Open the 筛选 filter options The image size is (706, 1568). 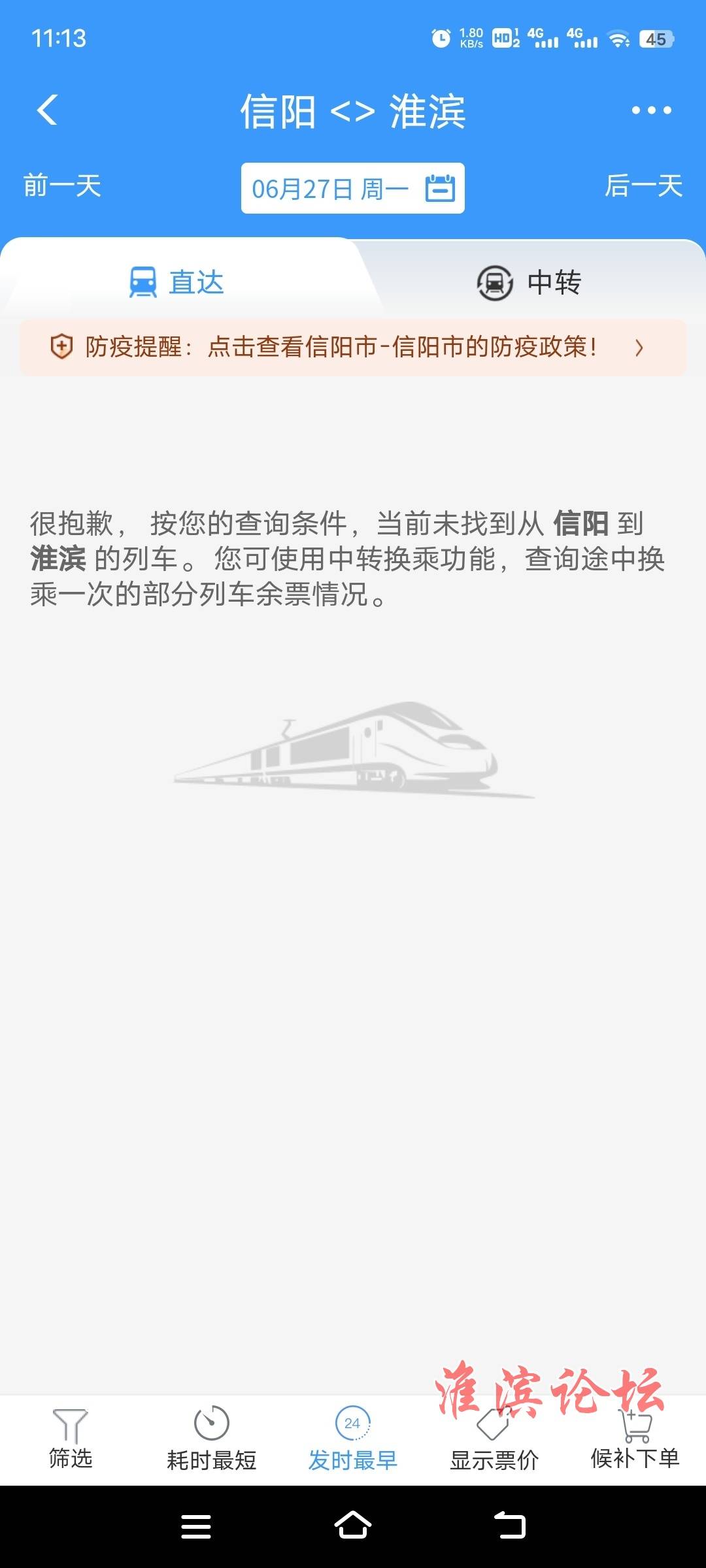click(71, 1438)
